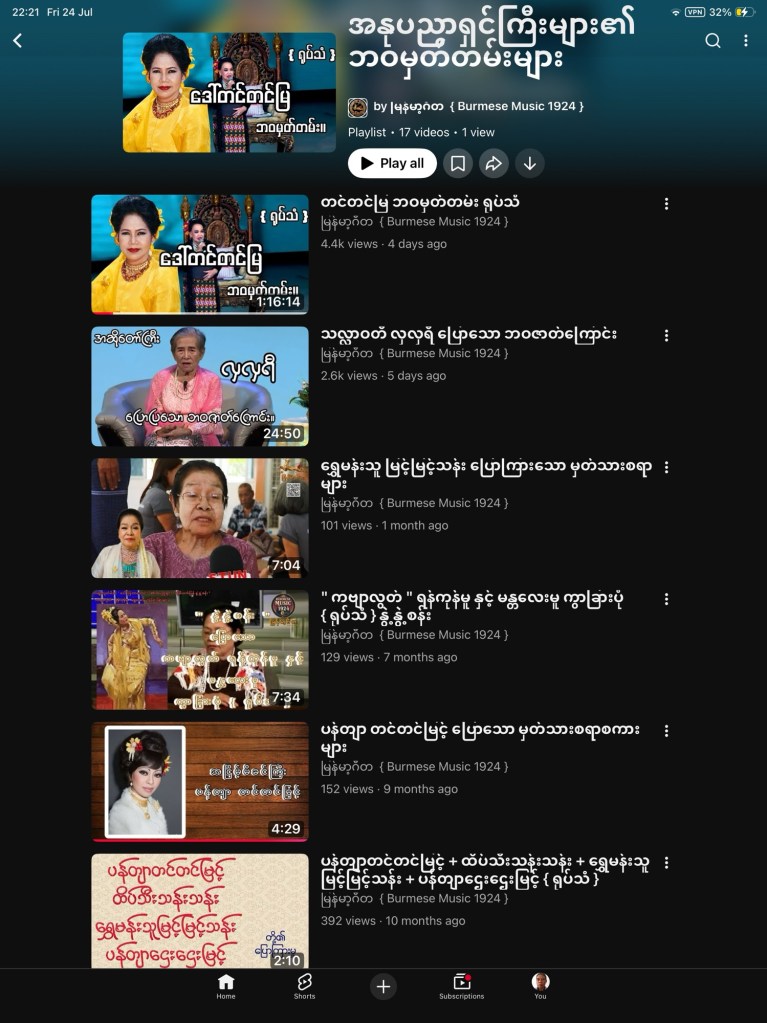Play the 7:04 video with 101 views
The height and width of the screenshot is (1023, 767).
[200, 518]
